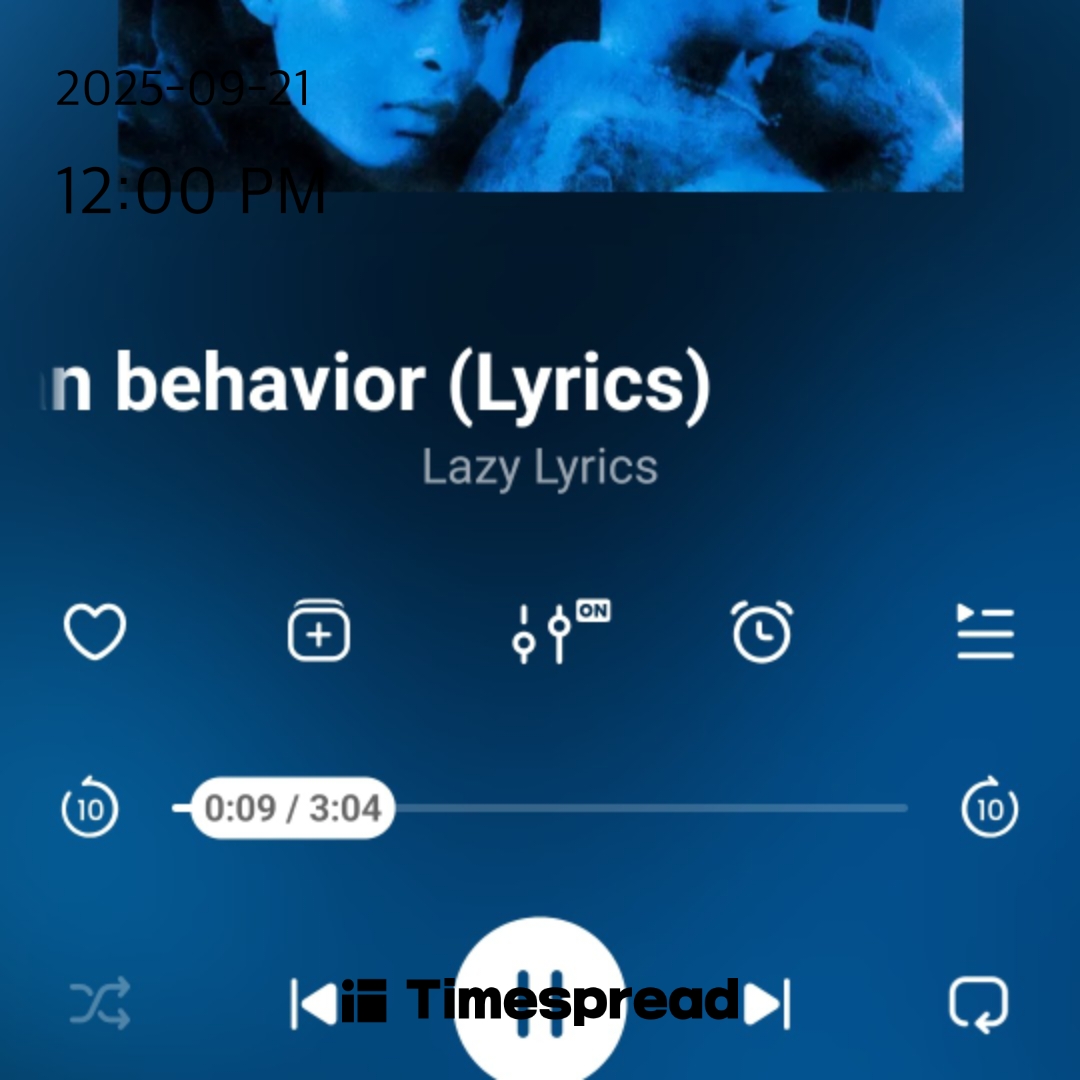Skip forward 10 seconds
The height and width of the screenshot is (1080, 1080).
990,807
